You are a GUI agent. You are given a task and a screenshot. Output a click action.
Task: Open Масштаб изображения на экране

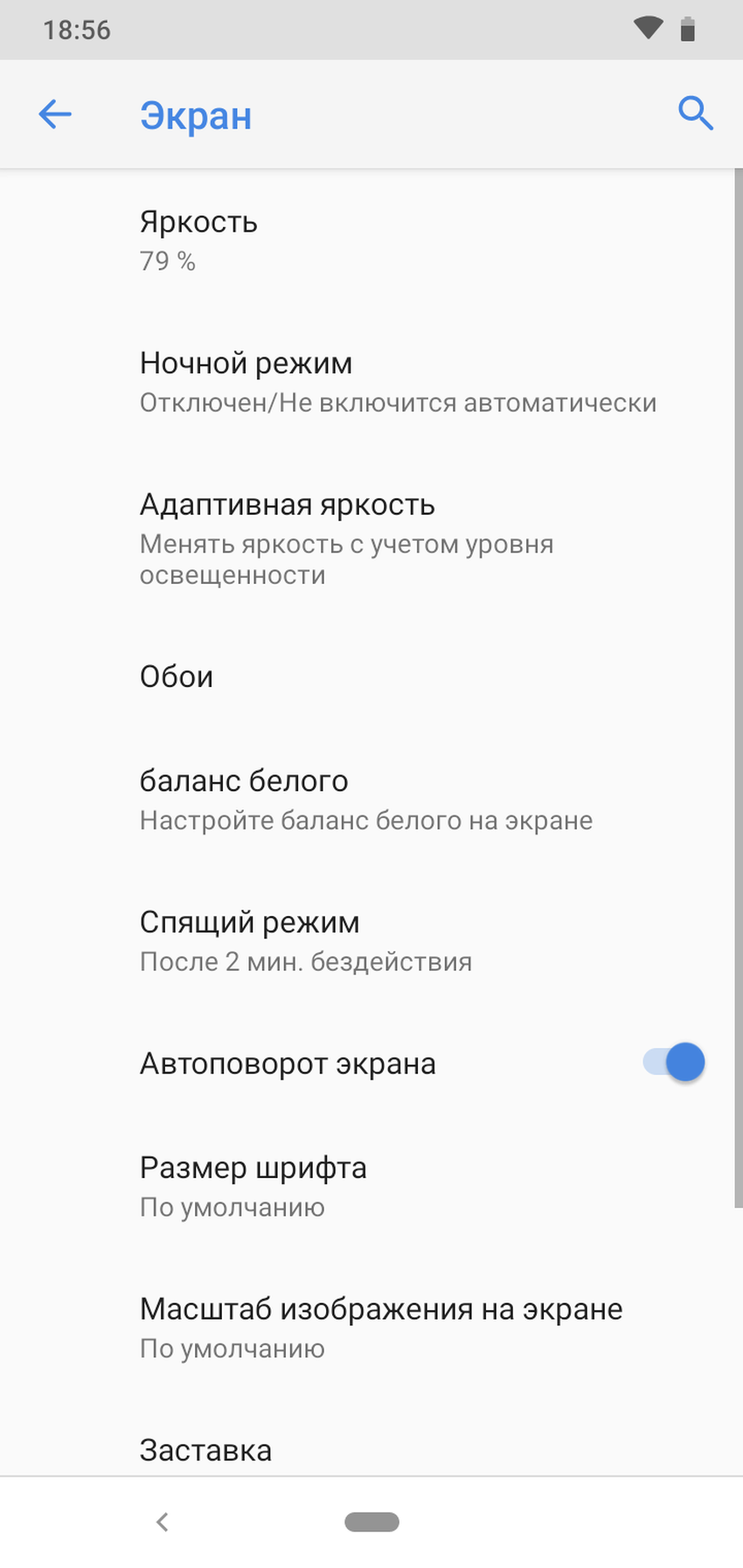[x=380, y=1327]
